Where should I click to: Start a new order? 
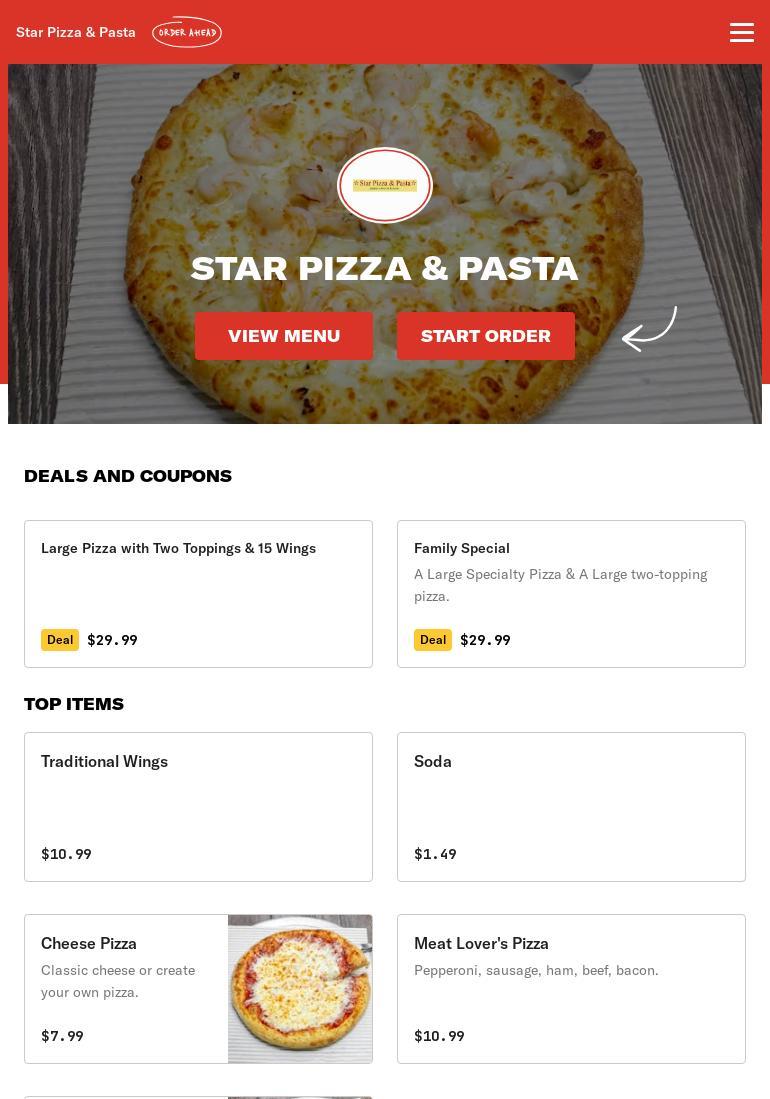coord(486,336)
